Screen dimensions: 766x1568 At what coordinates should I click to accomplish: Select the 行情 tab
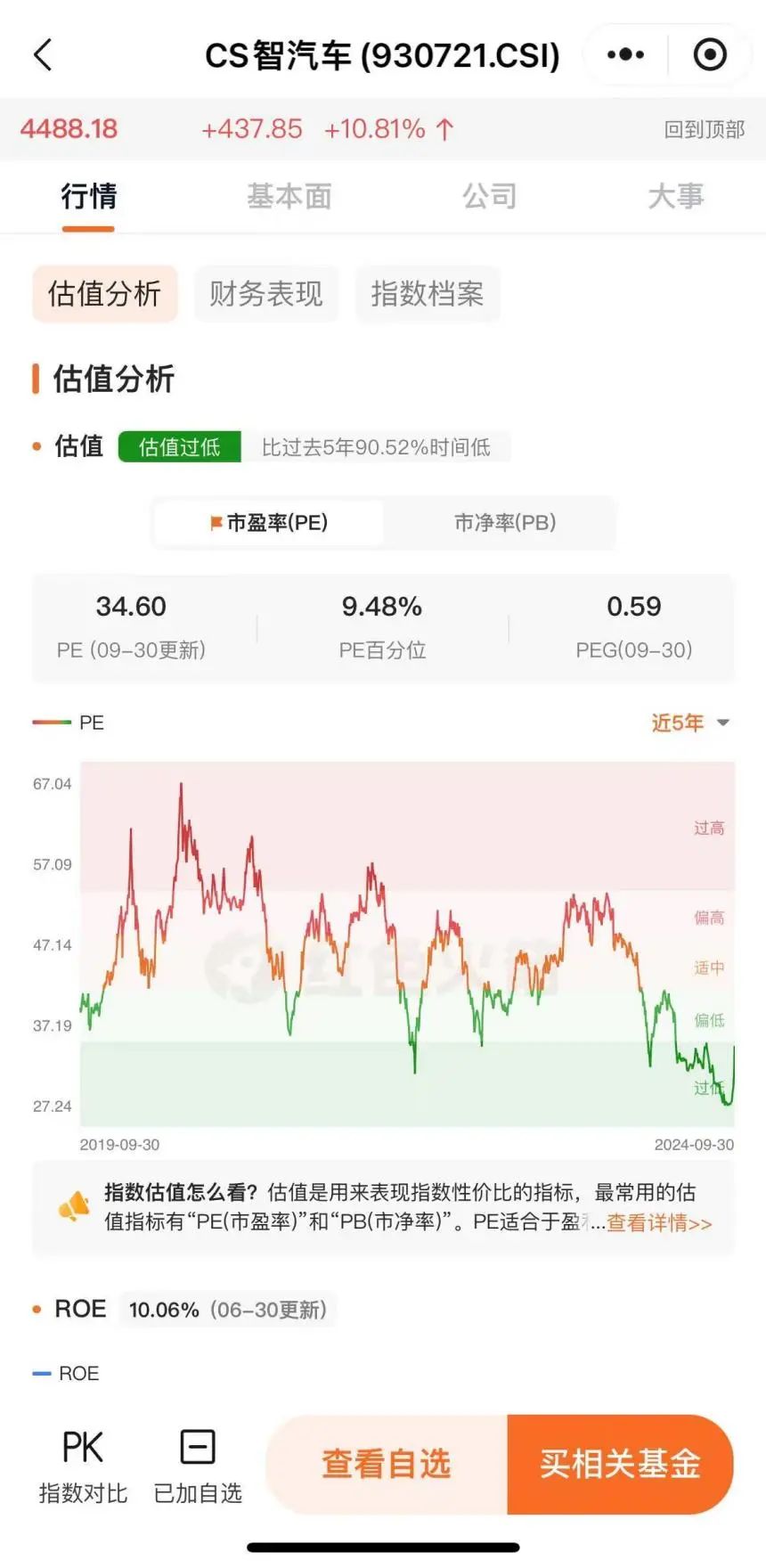point(89,196)
